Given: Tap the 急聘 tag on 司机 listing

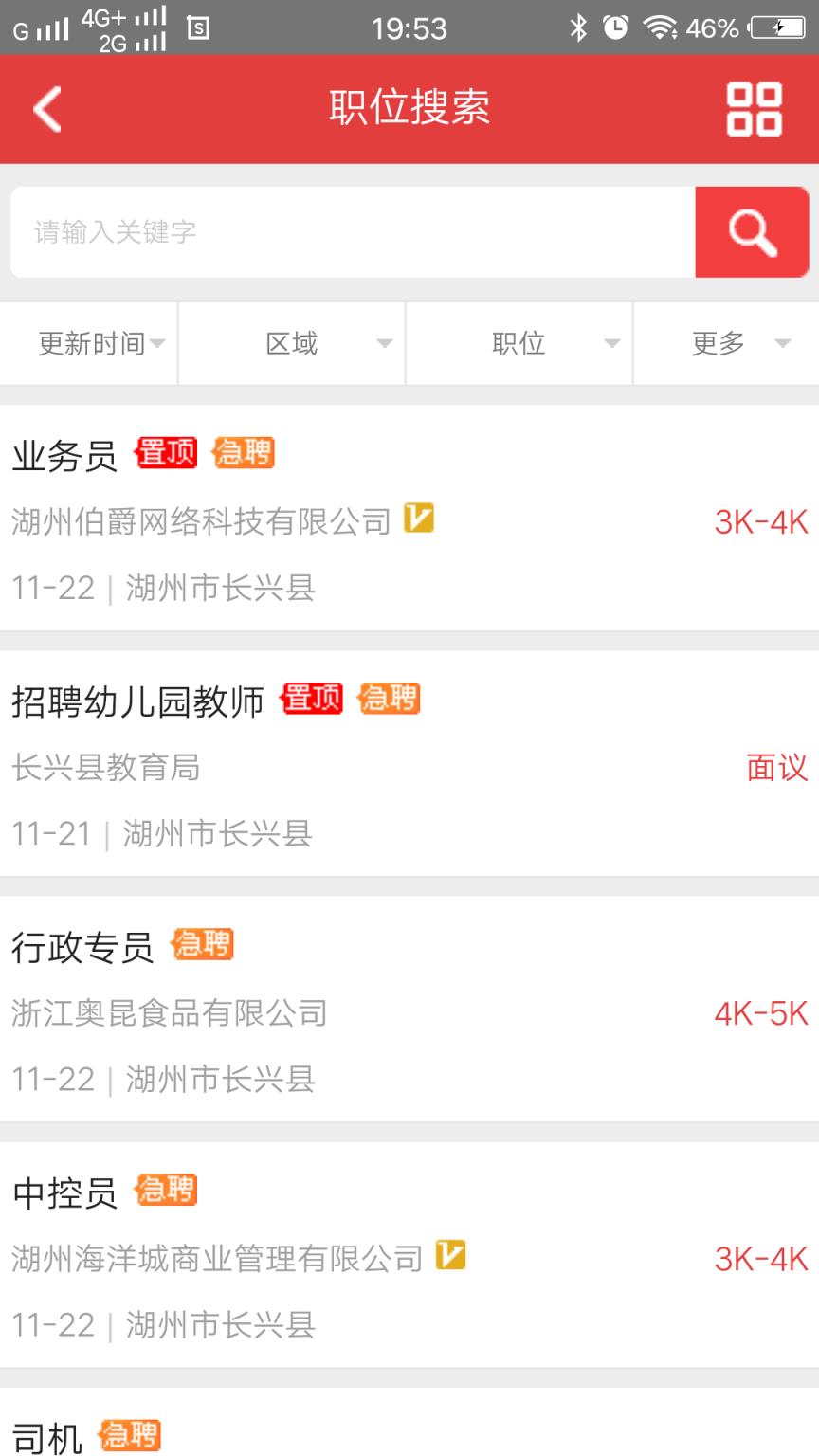Looking at the screenshot, I should point(132,1434).
